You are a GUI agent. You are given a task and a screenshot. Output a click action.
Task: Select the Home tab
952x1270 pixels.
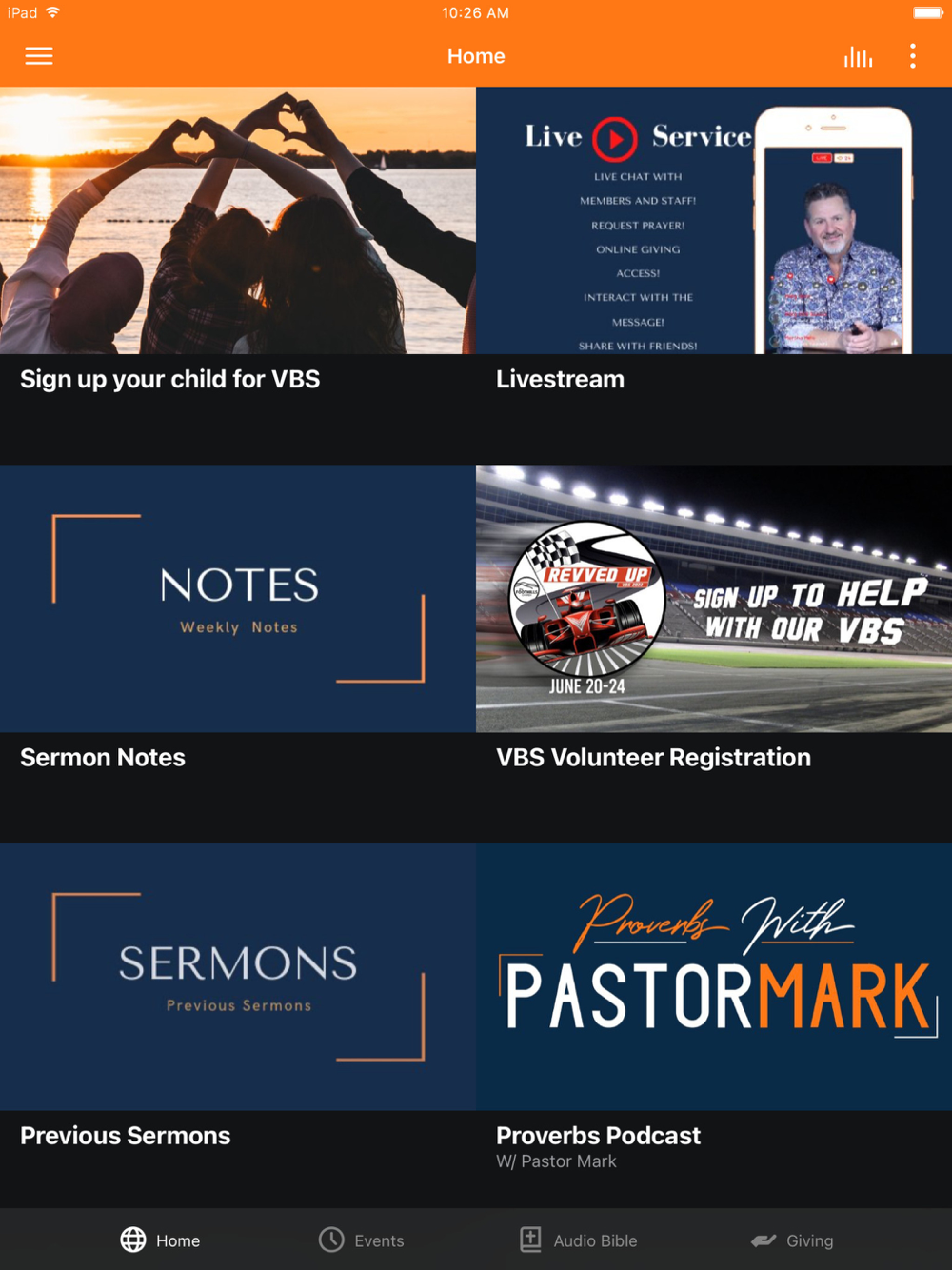(160, 1240)
